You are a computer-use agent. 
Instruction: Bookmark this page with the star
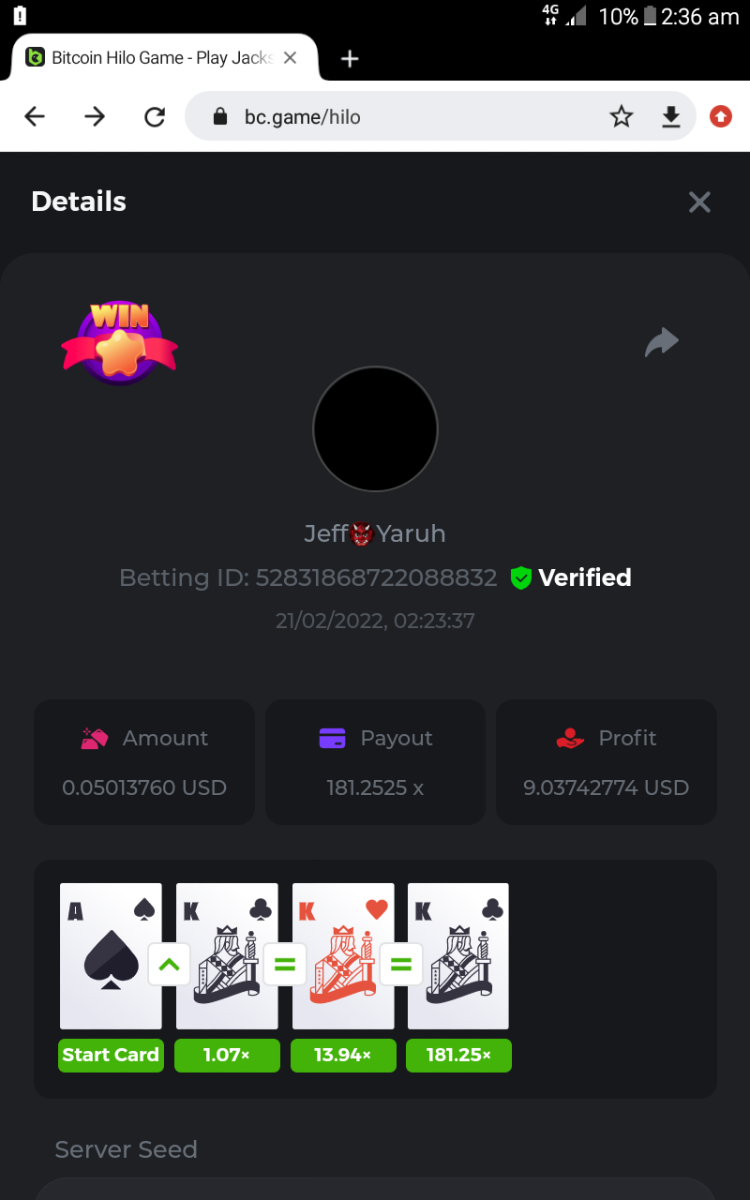point(621,117)
